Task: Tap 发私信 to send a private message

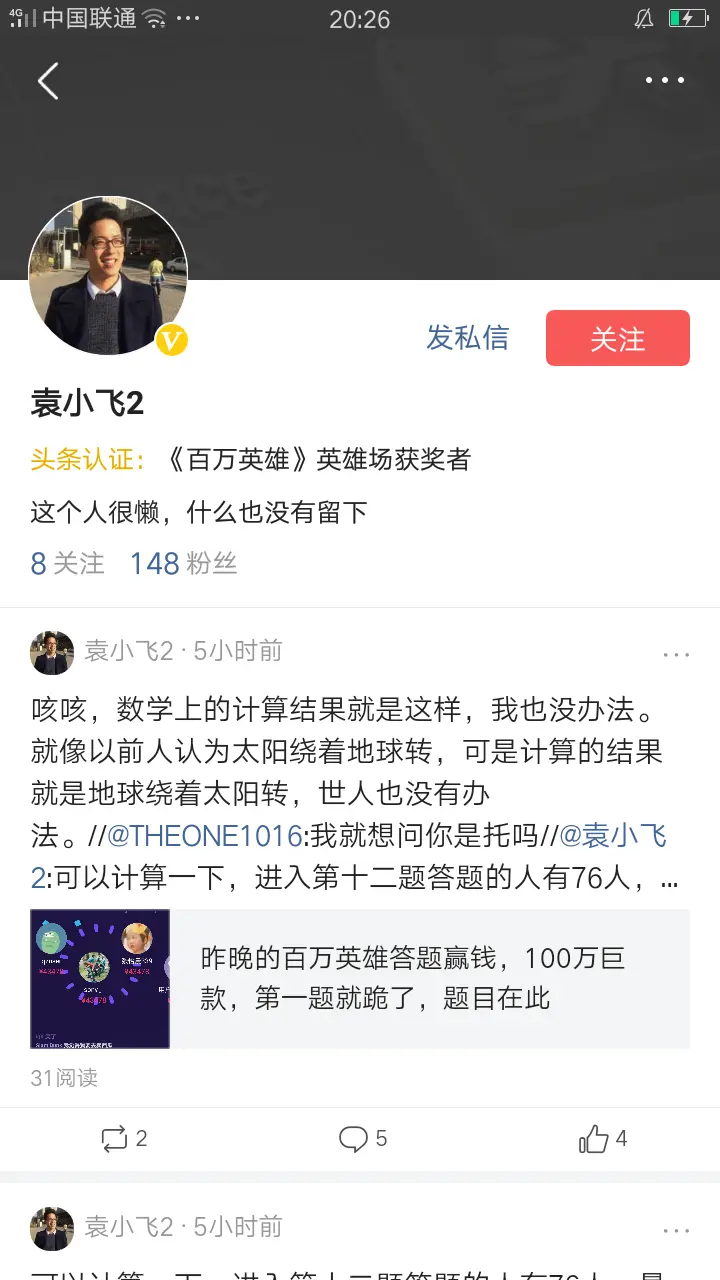Action: tap(467, 338)
